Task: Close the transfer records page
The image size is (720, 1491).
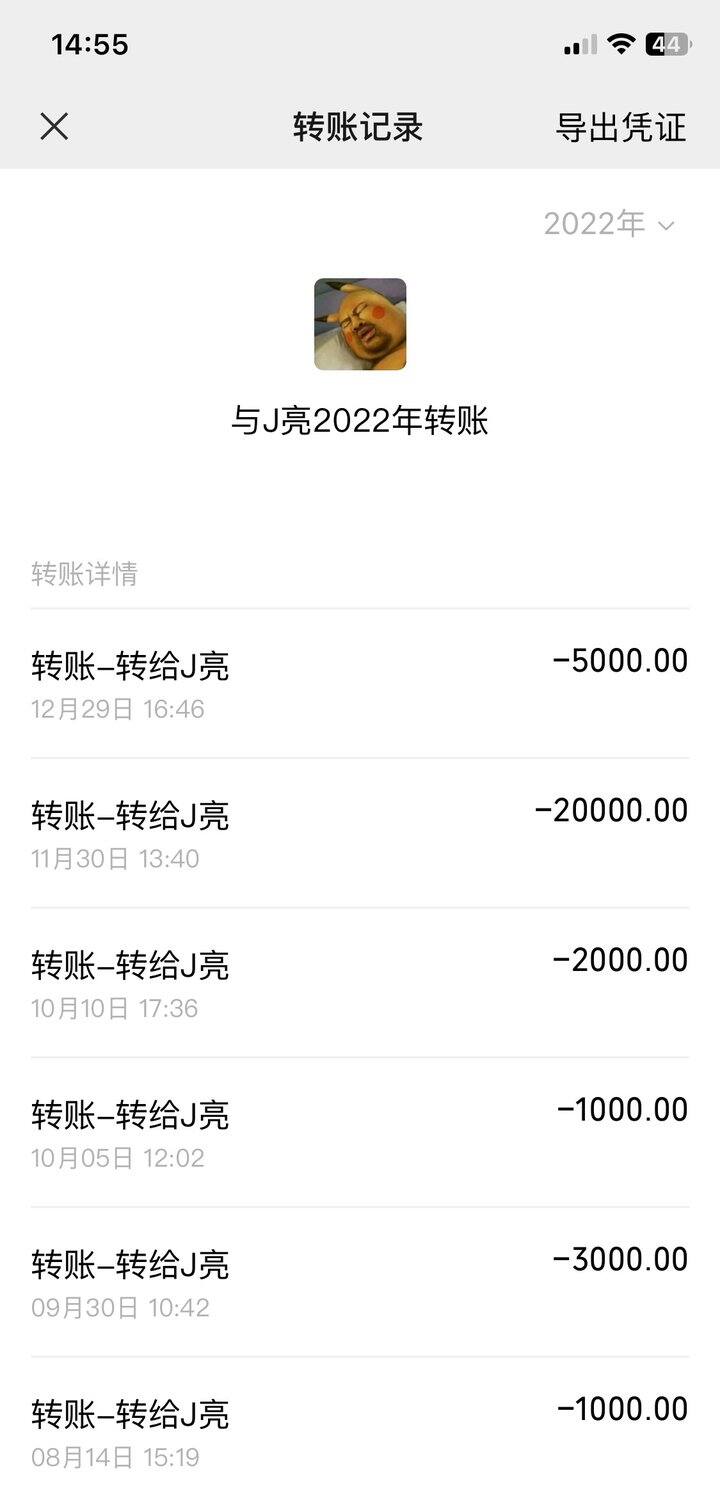Action: [x=54, y=127]
